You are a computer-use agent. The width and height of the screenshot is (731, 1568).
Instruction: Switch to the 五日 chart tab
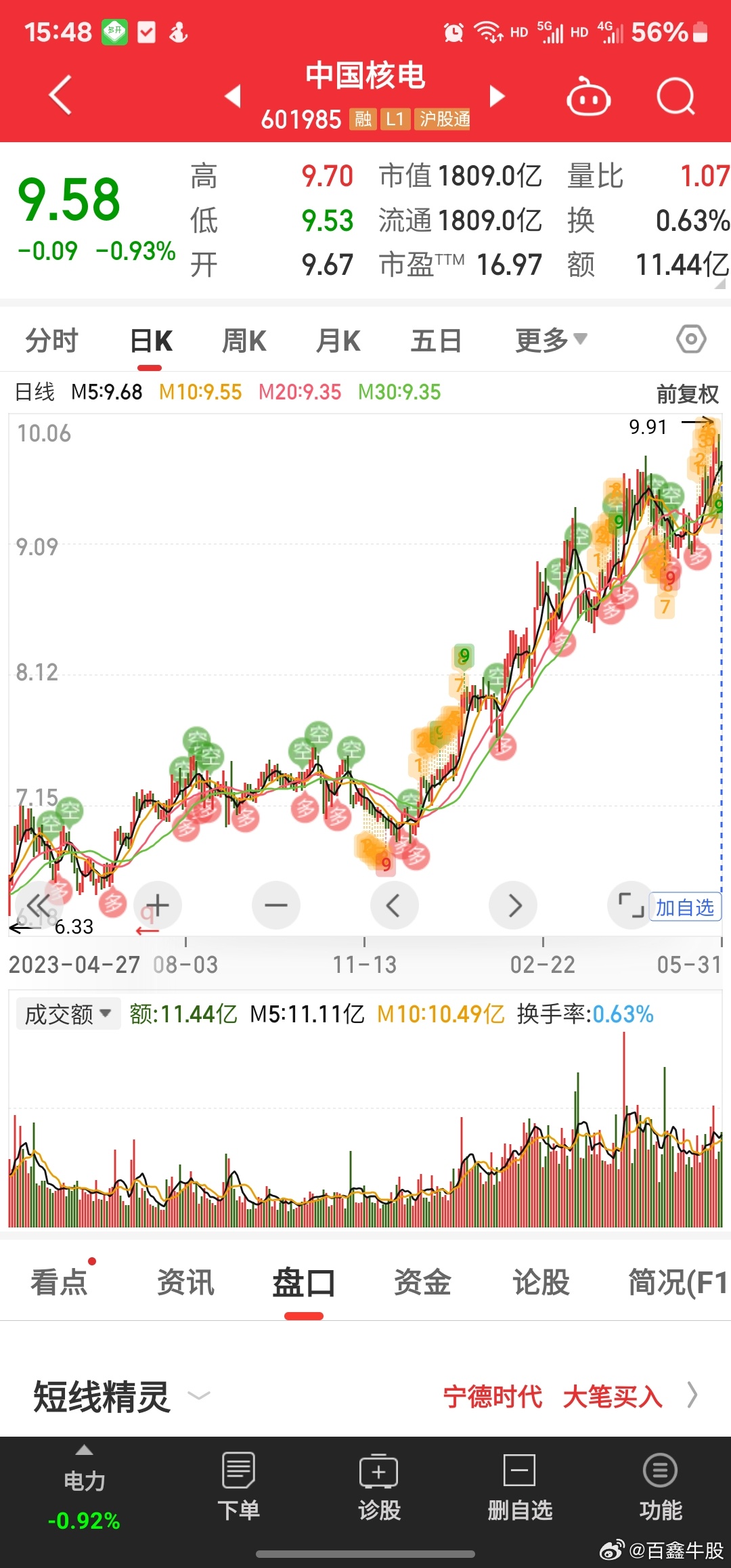(x=436, y=341)
